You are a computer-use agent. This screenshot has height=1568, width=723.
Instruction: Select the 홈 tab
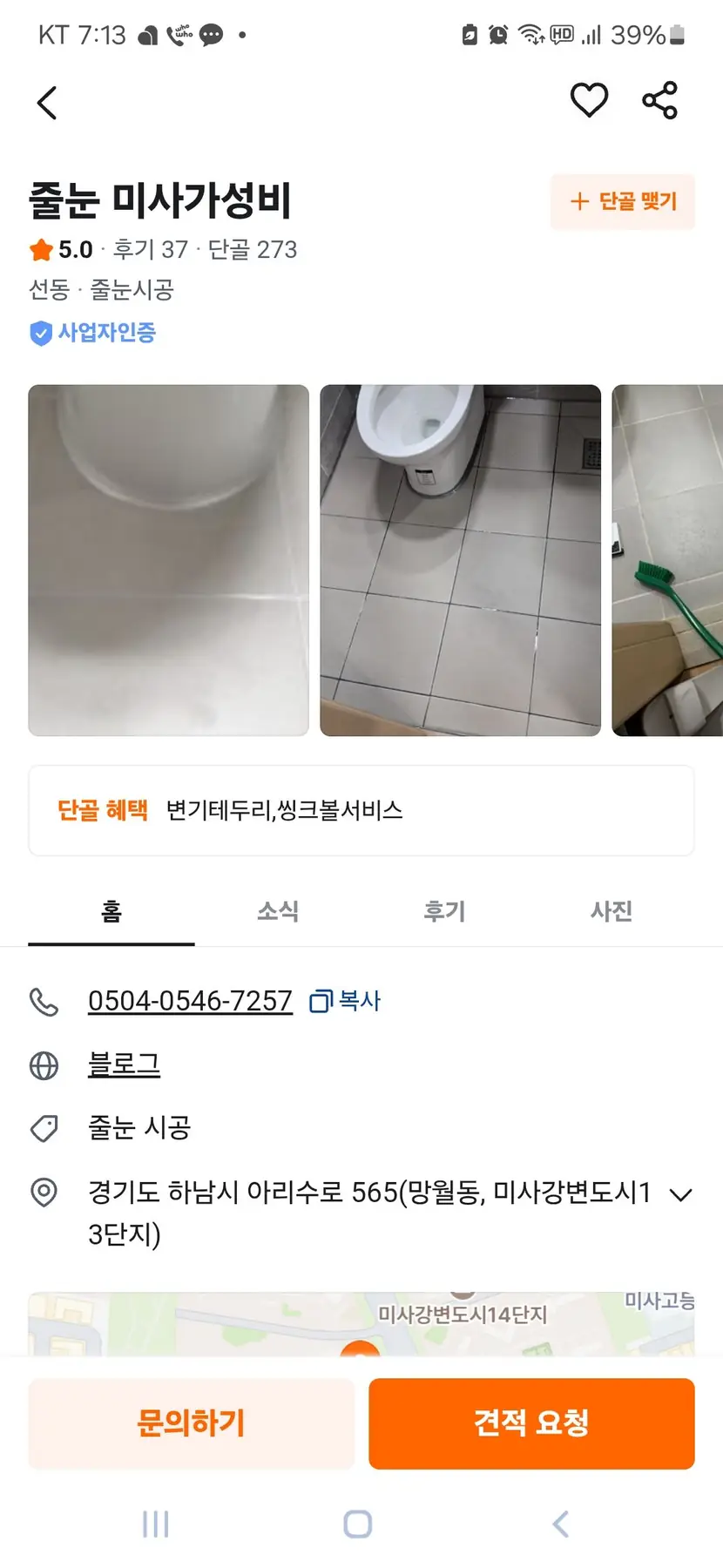[111, 911]
